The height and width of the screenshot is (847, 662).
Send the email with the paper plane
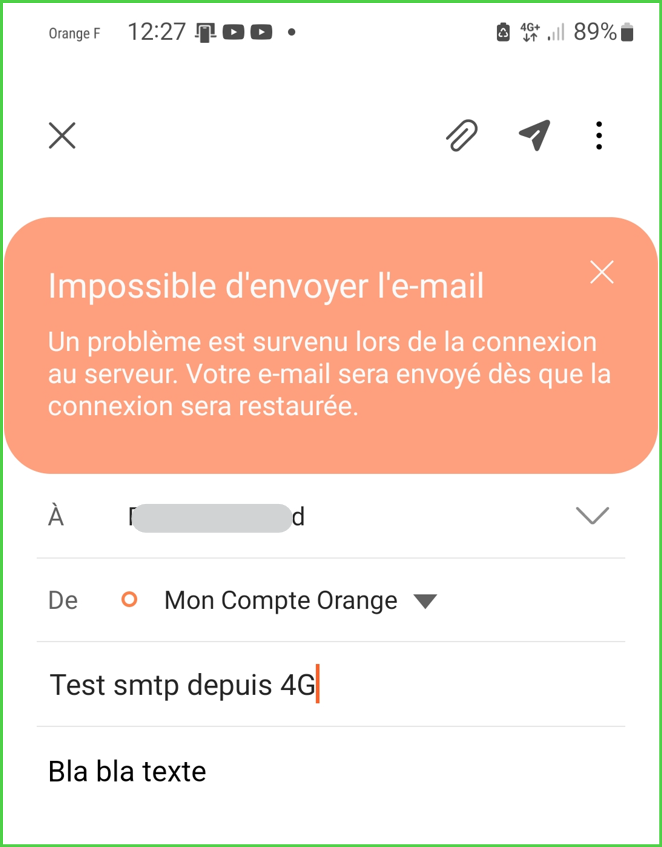pyautogui.click(x=534, y=135)
